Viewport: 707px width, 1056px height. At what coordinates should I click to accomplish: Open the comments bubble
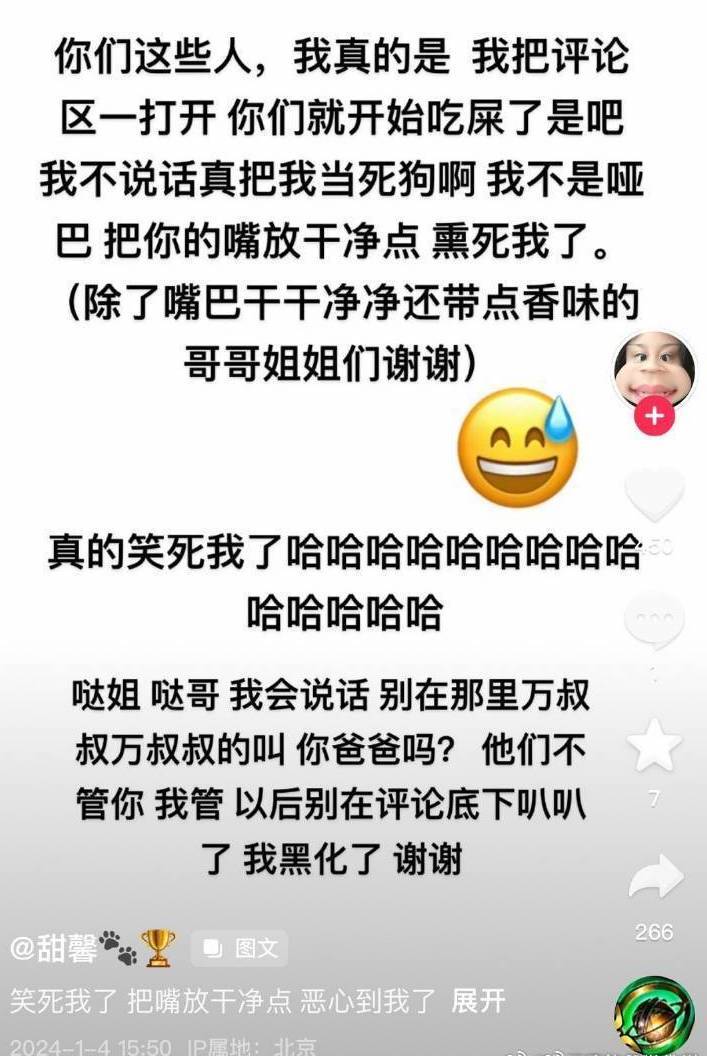pyautogui.click(x=654, y=621)
